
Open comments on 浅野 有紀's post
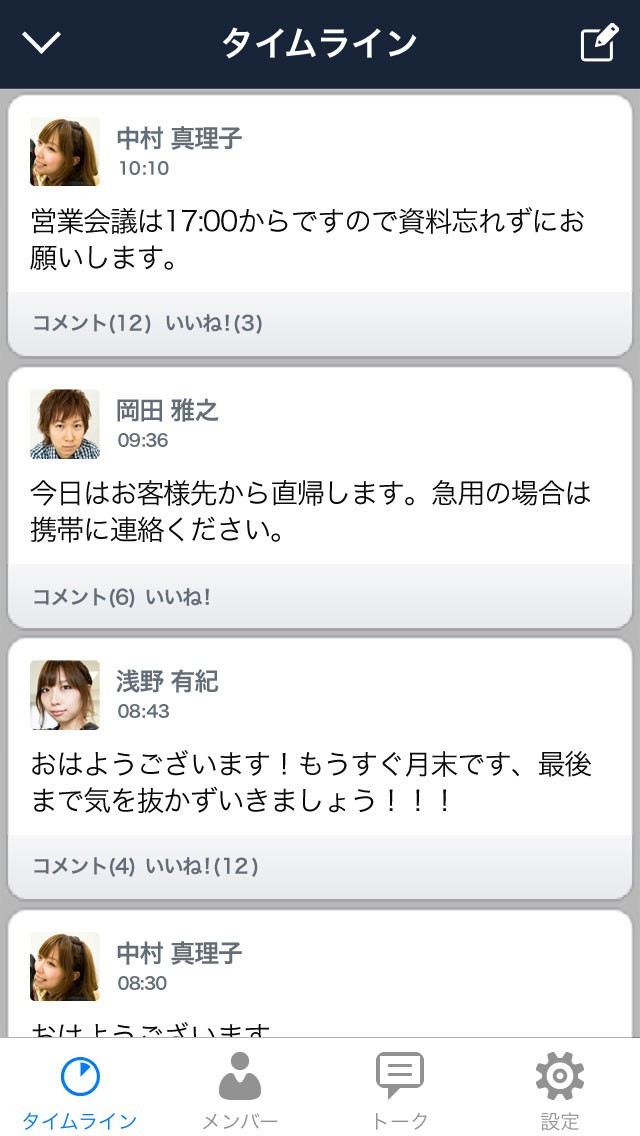point(83,866)
